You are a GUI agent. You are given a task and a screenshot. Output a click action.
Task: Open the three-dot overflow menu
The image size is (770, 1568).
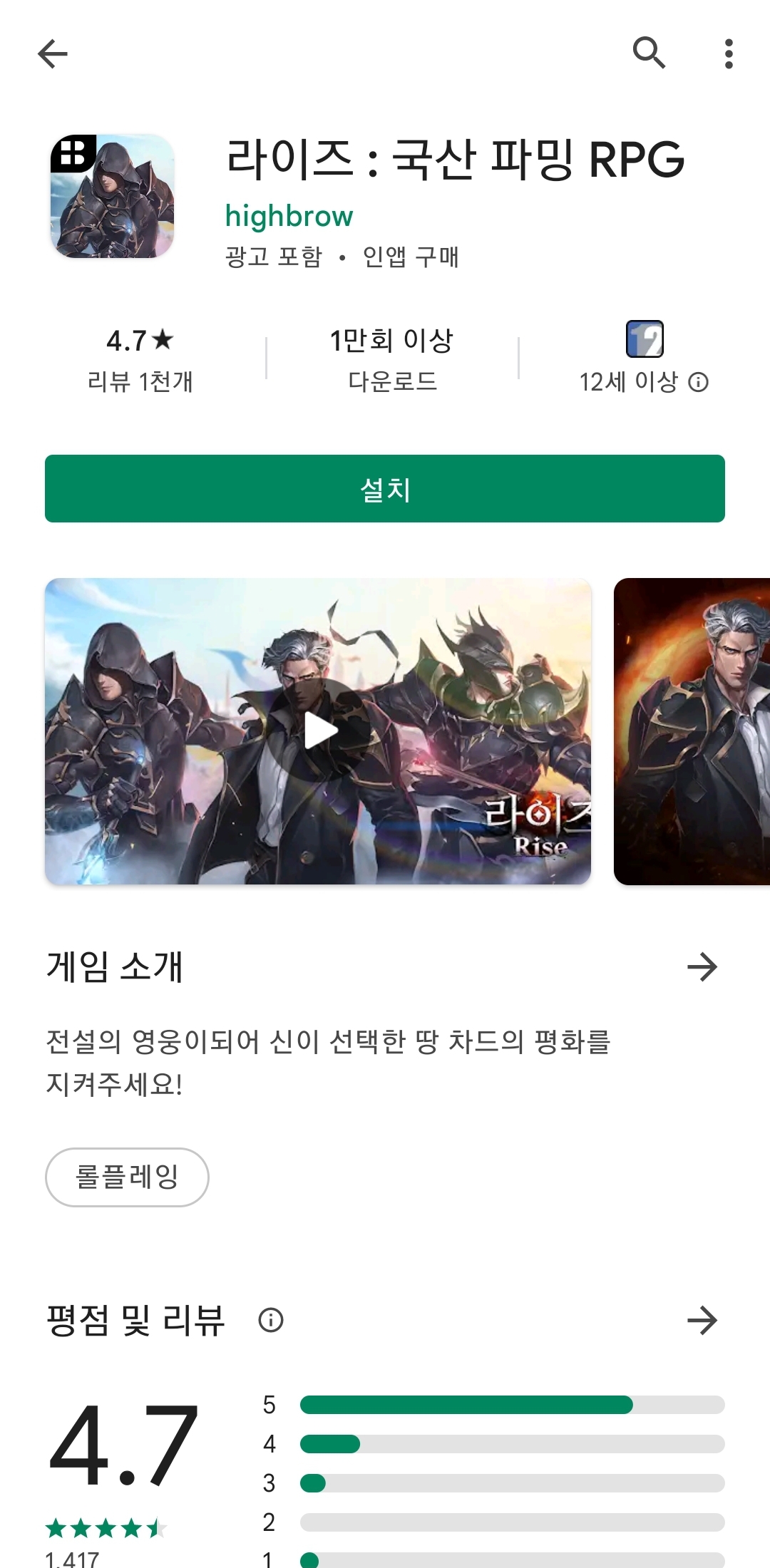(x=728, y=53)
